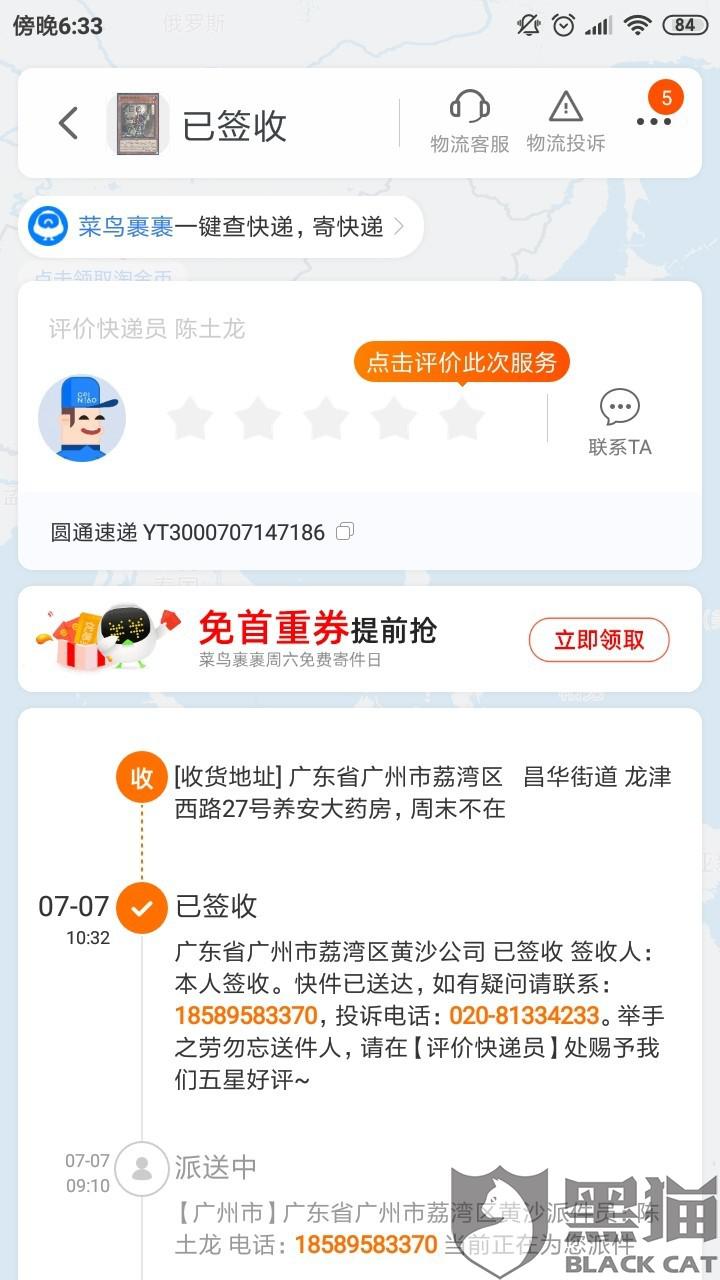The height and width of the screenshot is (1280, 720).
Task: Open the product thumbnail beside 已签收
Action: [137, 124]
